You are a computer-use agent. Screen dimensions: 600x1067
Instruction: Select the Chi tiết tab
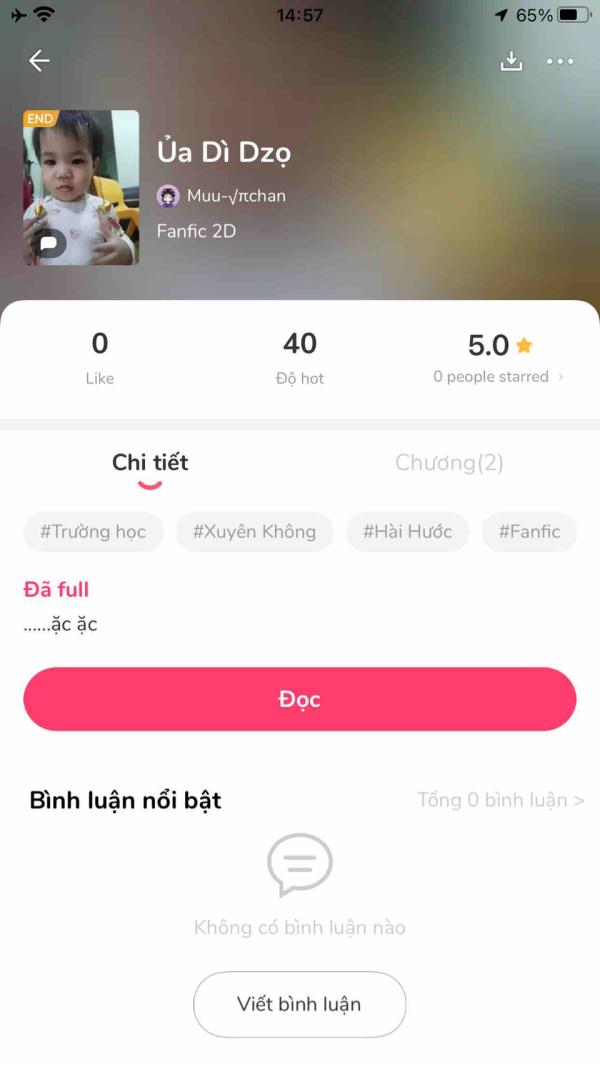click(x=150, y=462)
